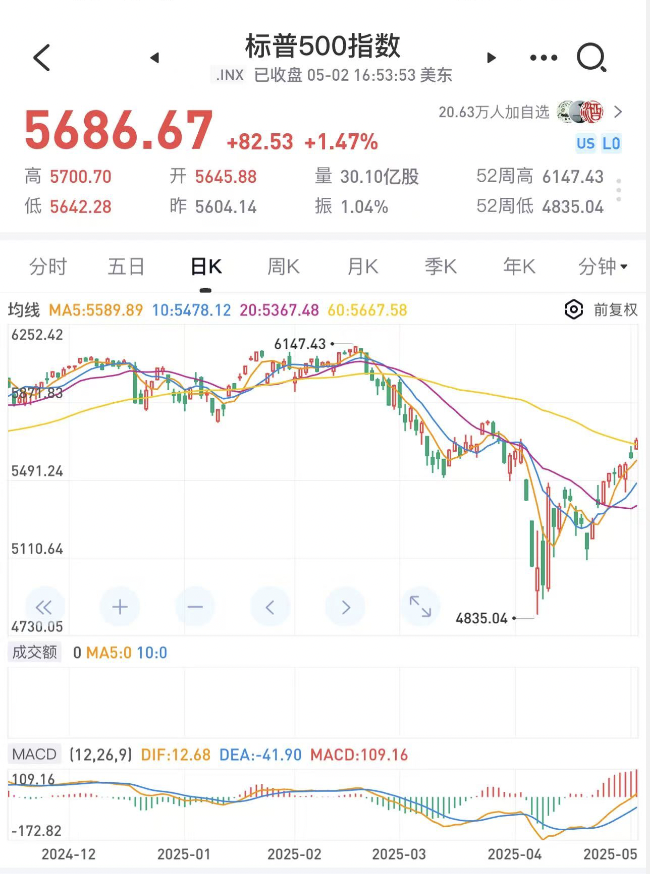Select the 日K chart tab
The width and height of the screenshot is (650, 874).
[206, 267]
